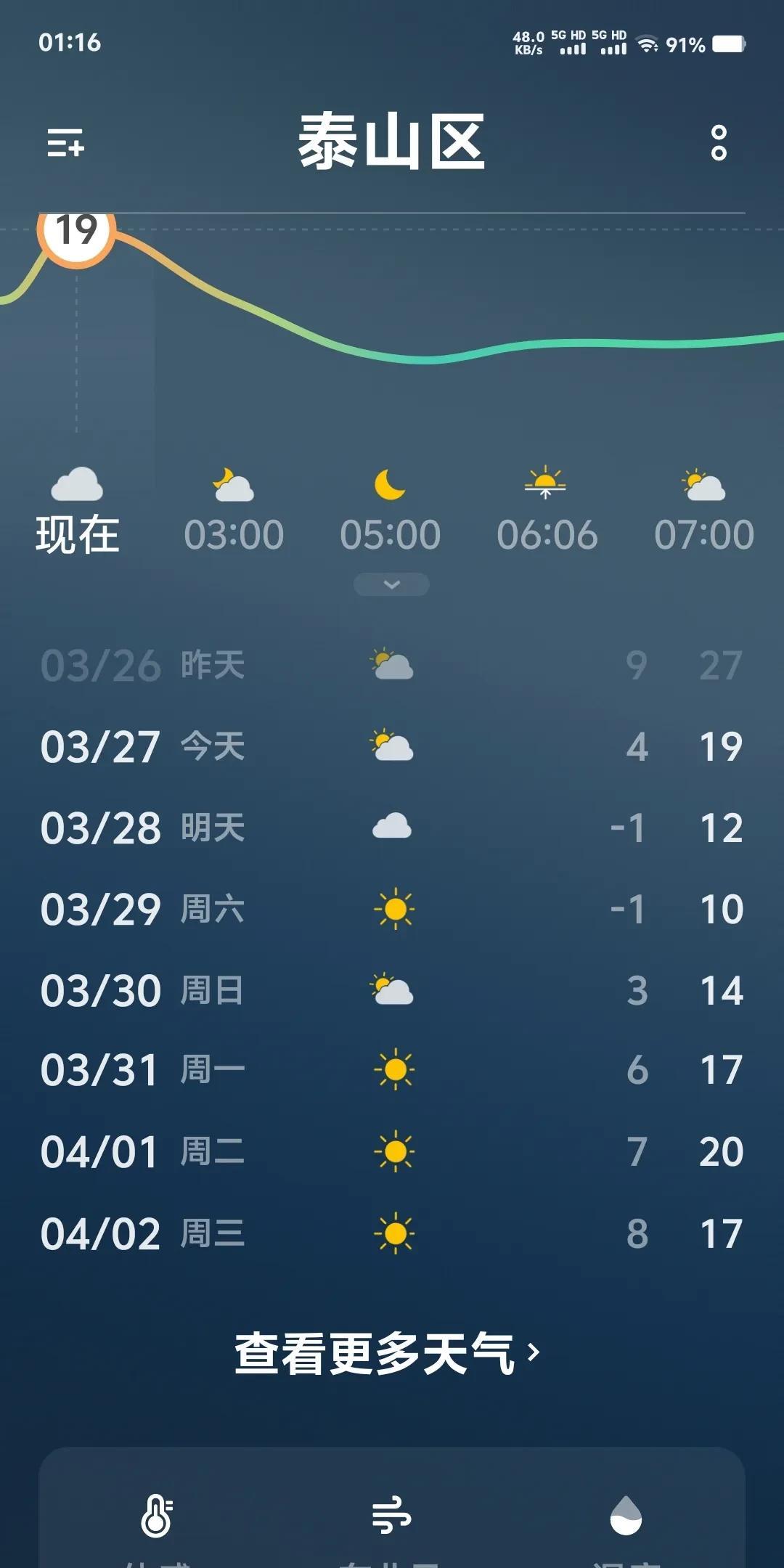The height and width of the screenshot is (1568, 784).
Task: Open forecast for 03/27 今天
Action: click(x=392, y=746)
